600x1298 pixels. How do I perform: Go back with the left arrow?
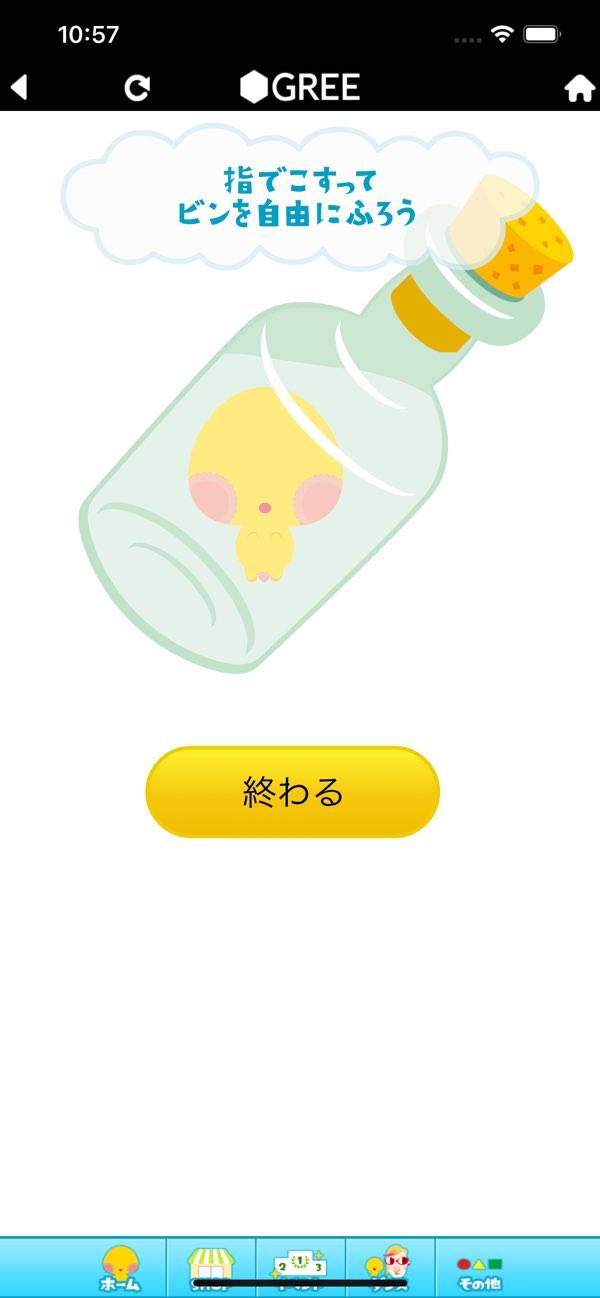coord(18,88)
